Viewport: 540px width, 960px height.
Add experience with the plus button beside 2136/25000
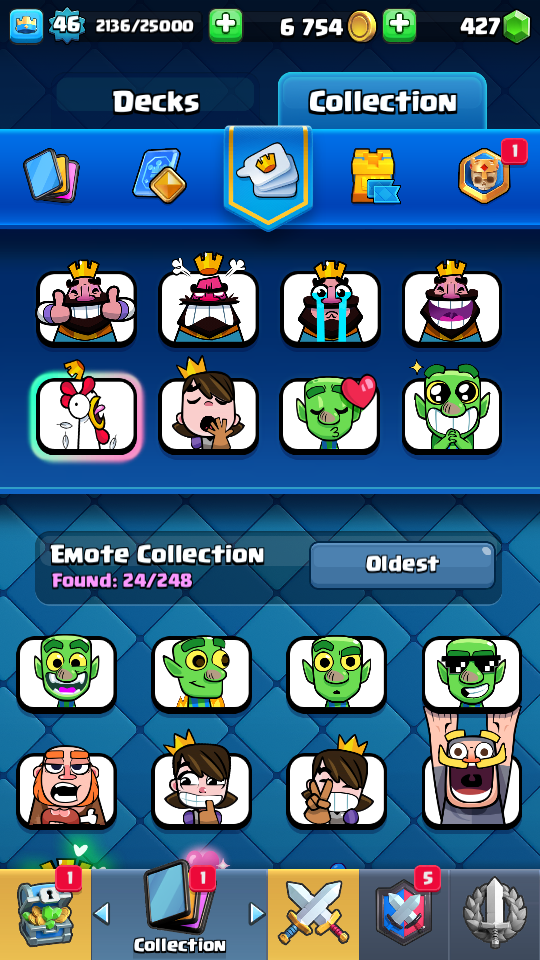(x=225, y=26)
